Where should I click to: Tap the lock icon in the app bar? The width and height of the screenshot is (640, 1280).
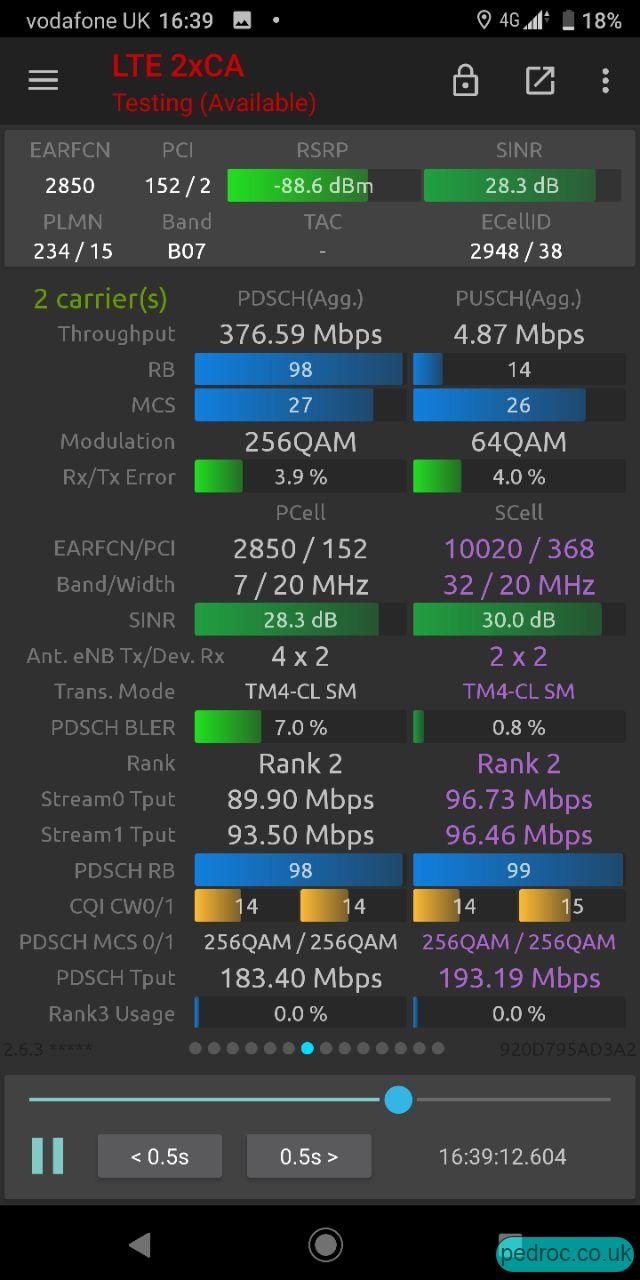click(465, 81)
